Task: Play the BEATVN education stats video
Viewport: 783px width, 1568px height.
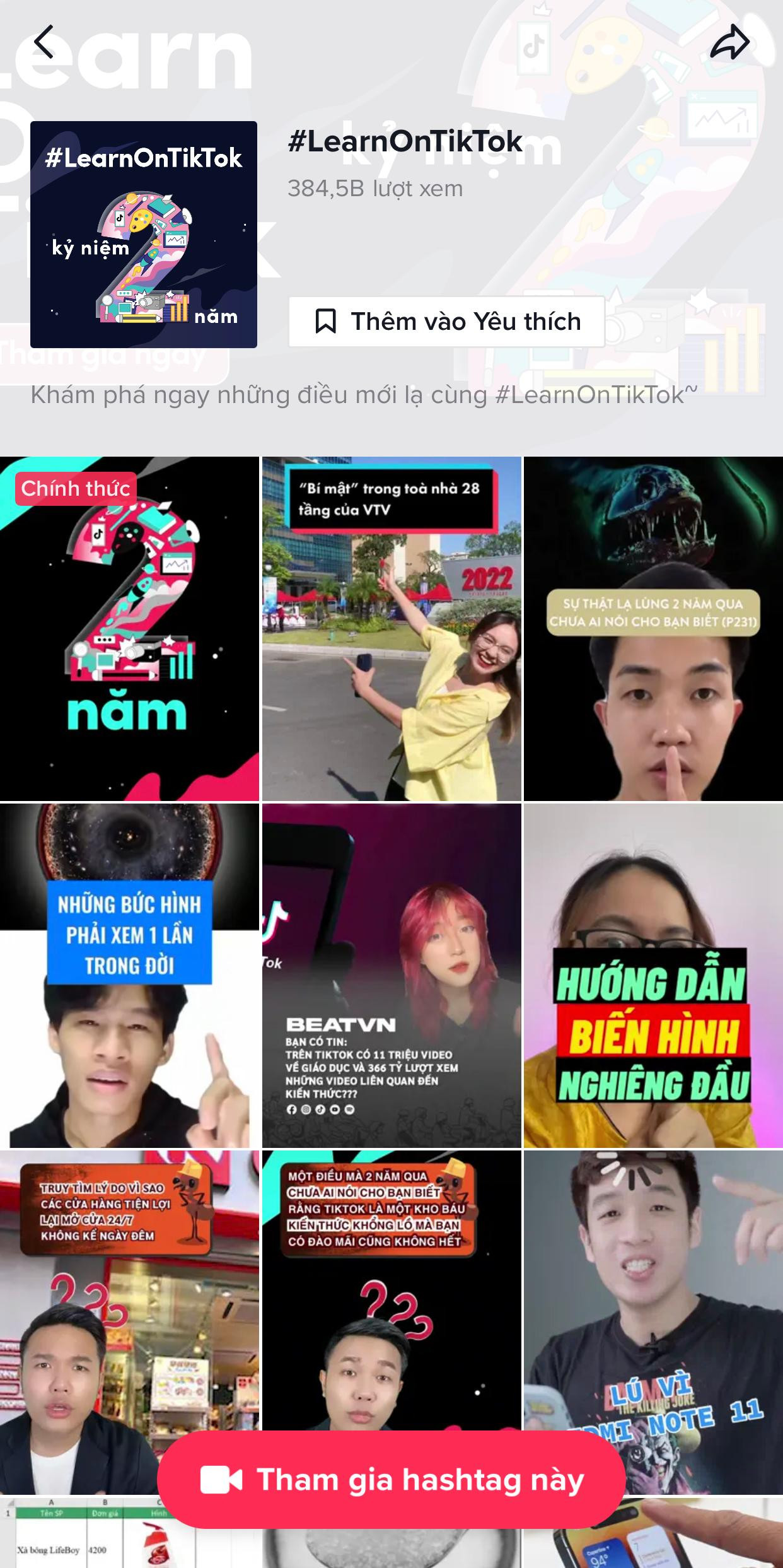Action: tap(391, 975)
